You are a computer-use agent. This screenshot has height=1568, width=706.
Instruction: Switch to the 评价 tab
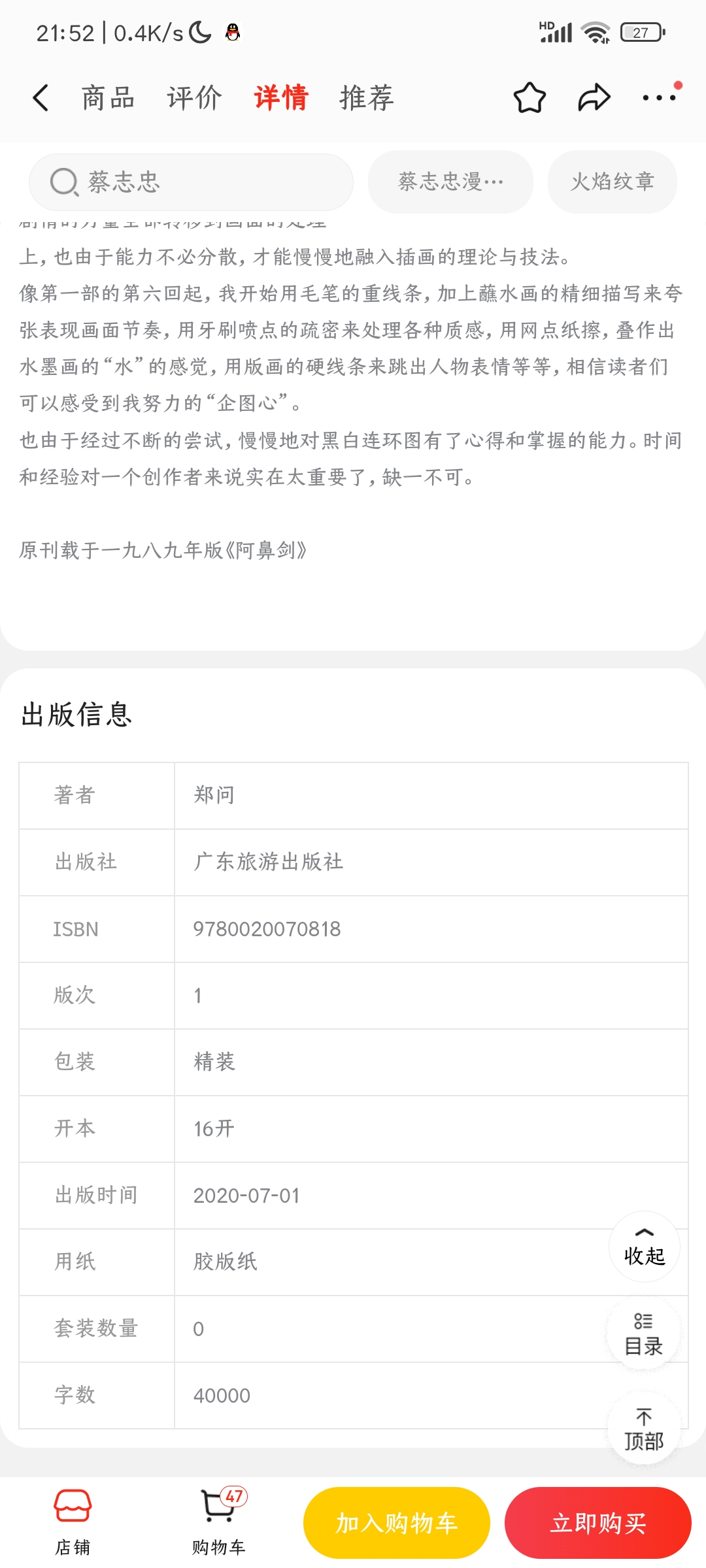point(194,98)
